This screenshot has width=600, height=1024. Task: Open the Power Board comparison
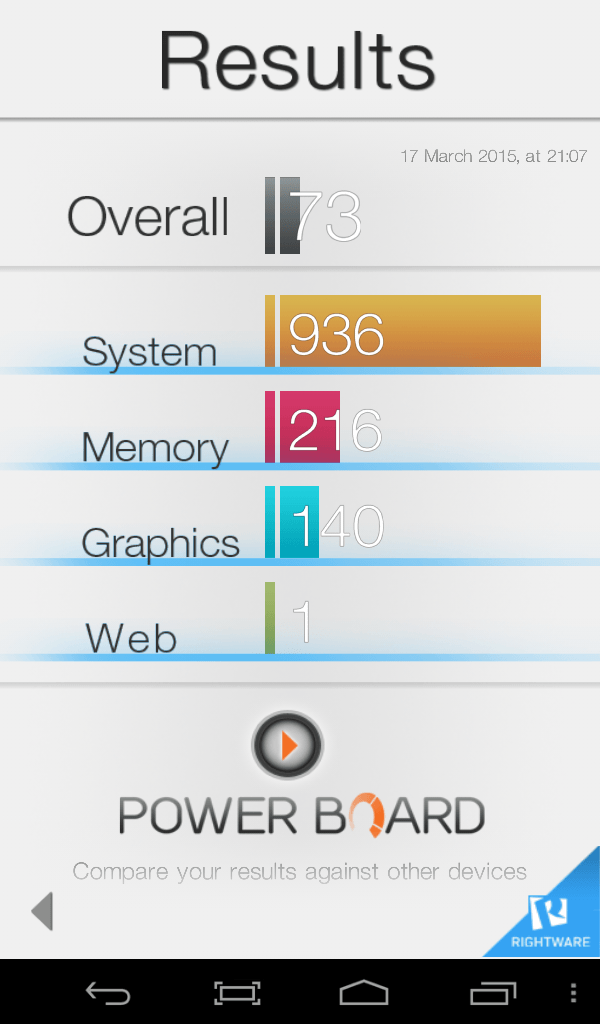(x=288, y=746)
